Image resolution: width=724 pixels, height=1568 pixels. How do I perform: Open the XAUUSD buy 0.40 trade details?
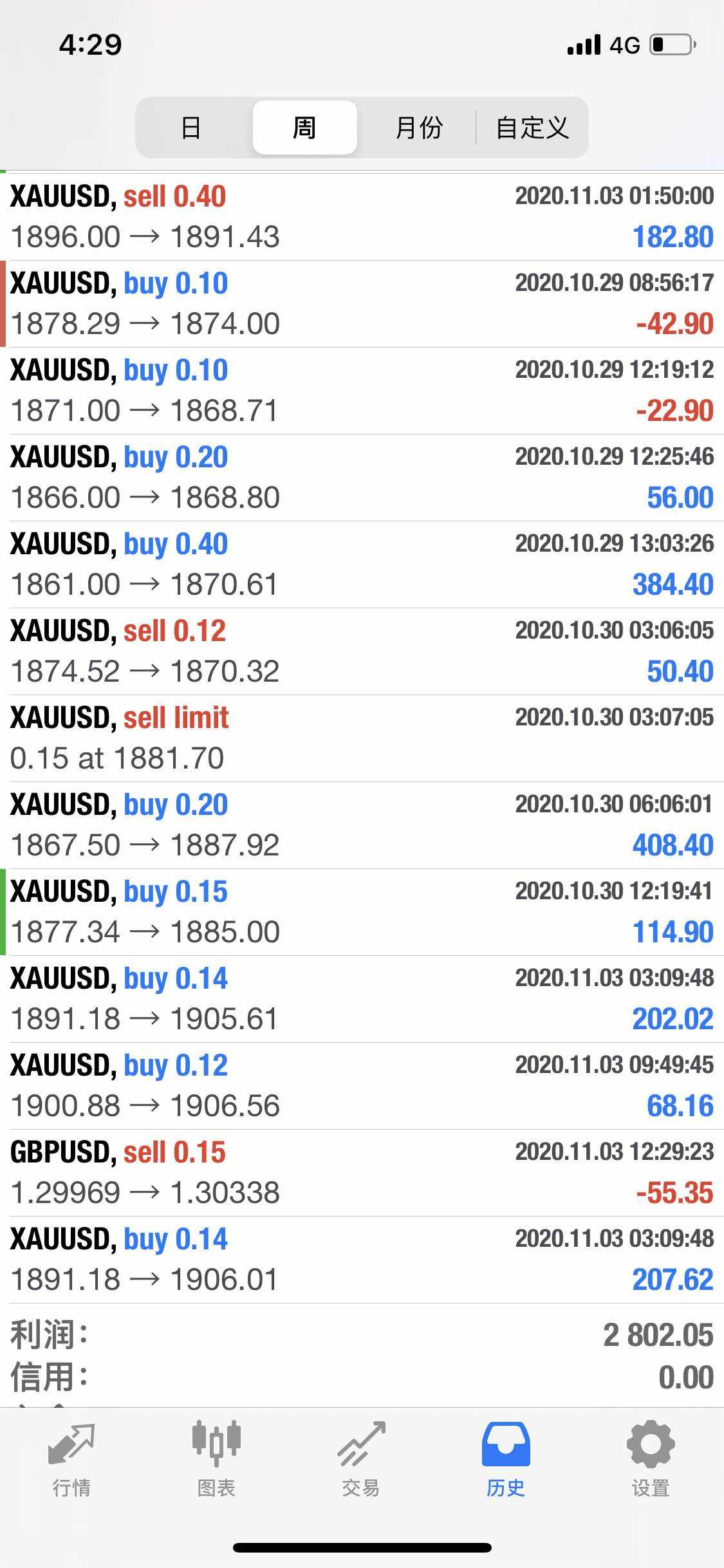click(362, 565)
